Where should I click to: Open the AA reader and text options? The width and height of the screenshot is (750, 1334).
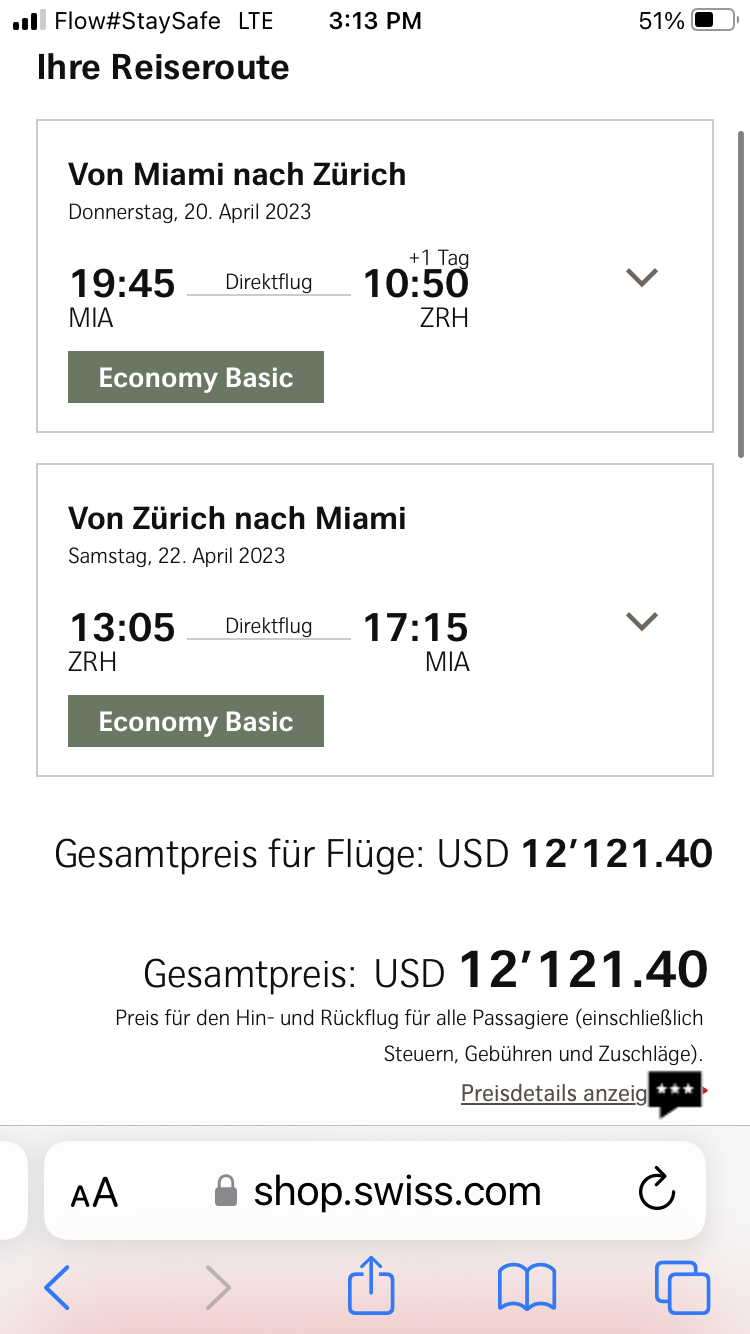coord(94,1192)
